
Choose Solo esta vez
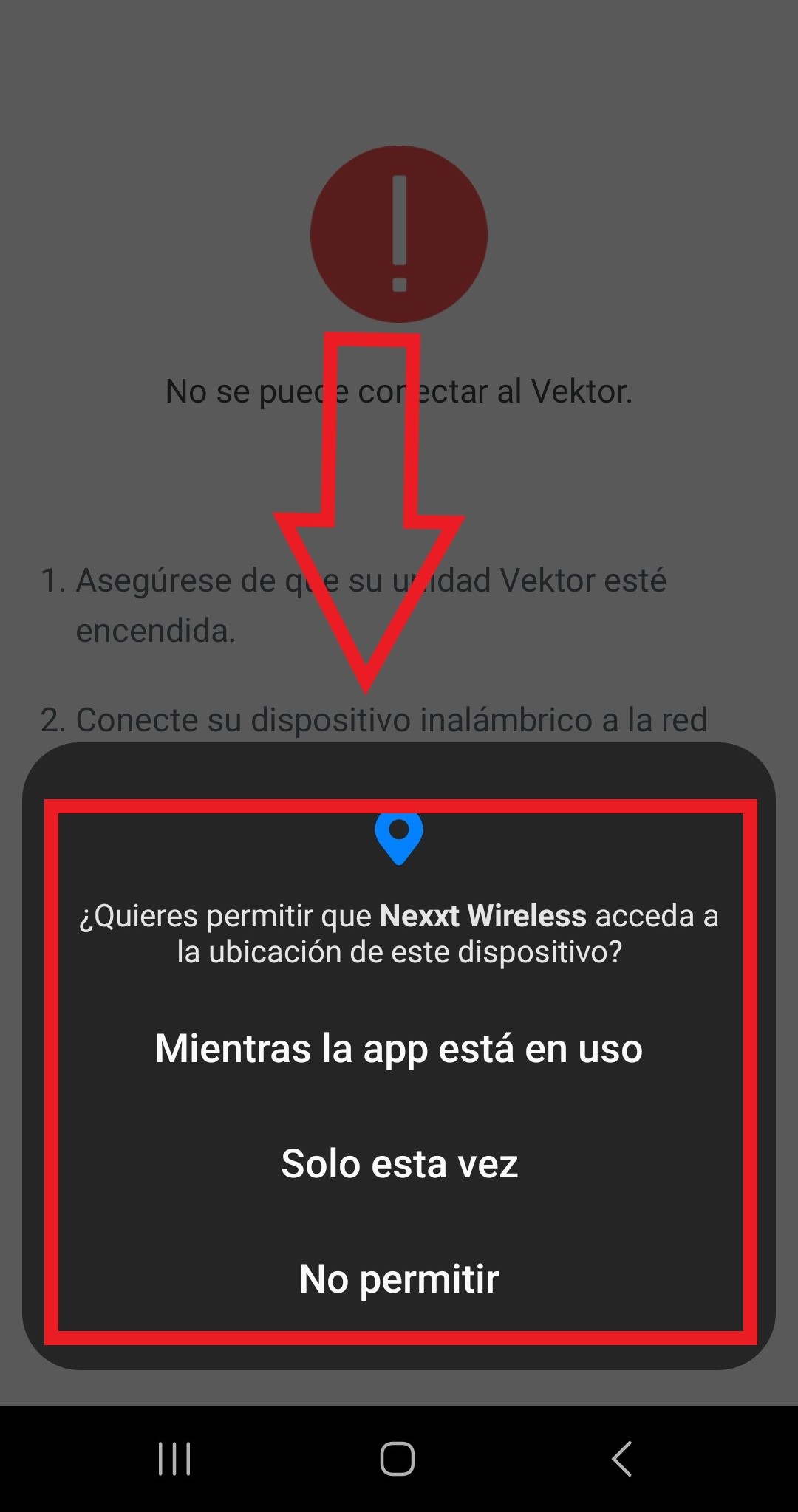pos(399,1163)
